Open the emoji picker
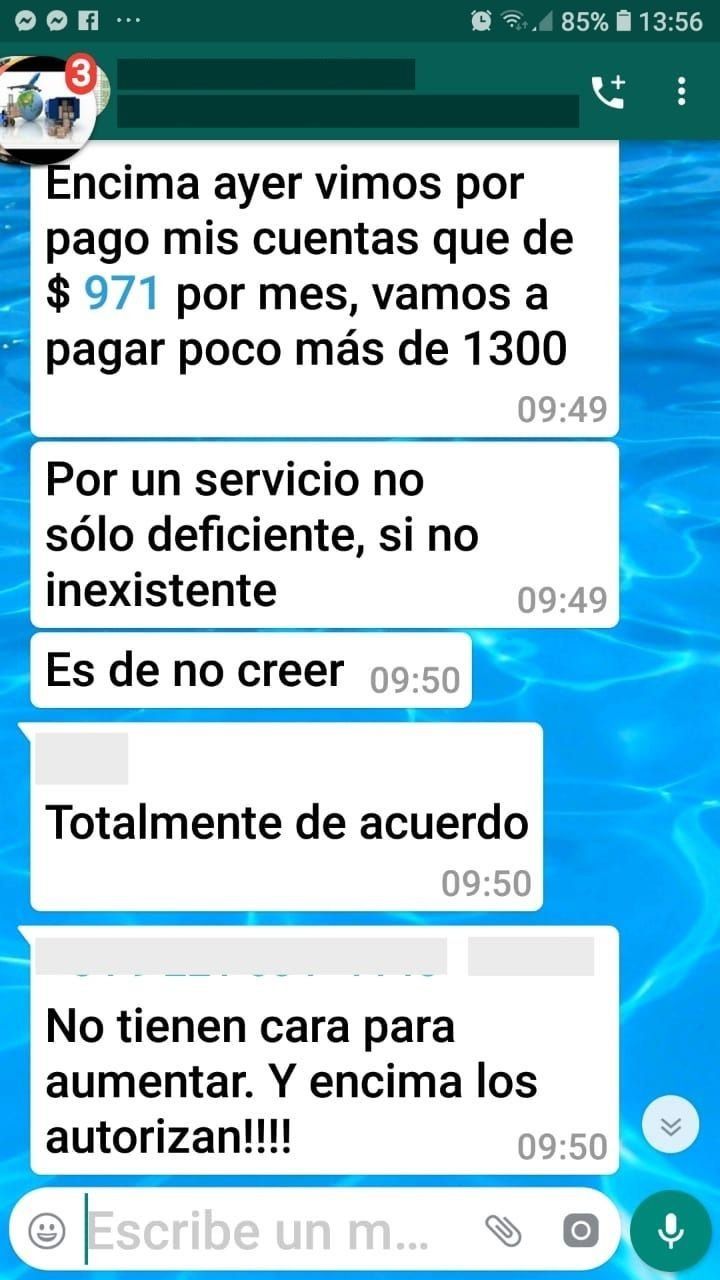Screen dimensions: 720x1280 [46, 1231]
